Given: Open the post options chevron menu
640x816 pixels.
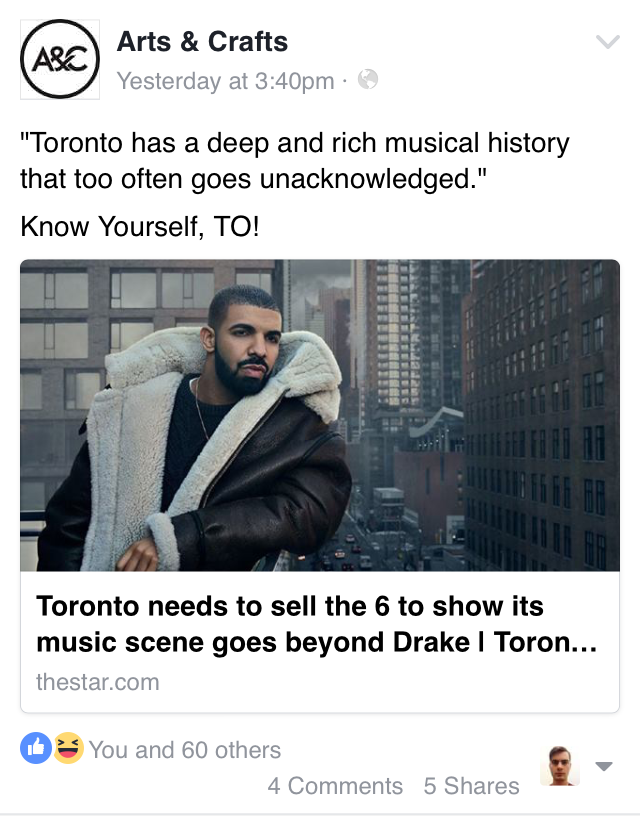Looking at the screenshot, I should (608, 42).
